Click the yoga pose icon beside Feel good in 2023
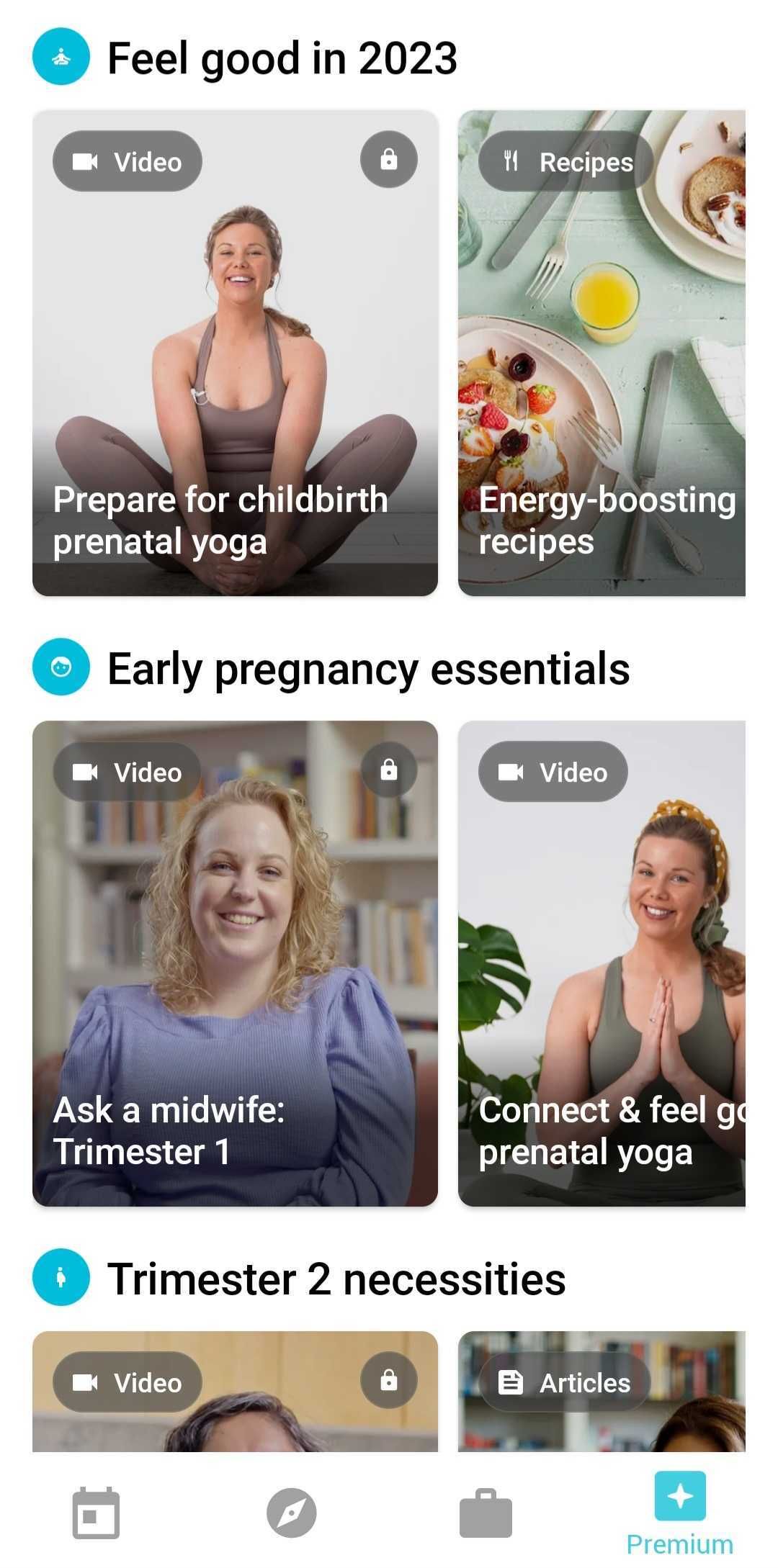This screenshot has height=1568, width=778. [x=61, y=58]
